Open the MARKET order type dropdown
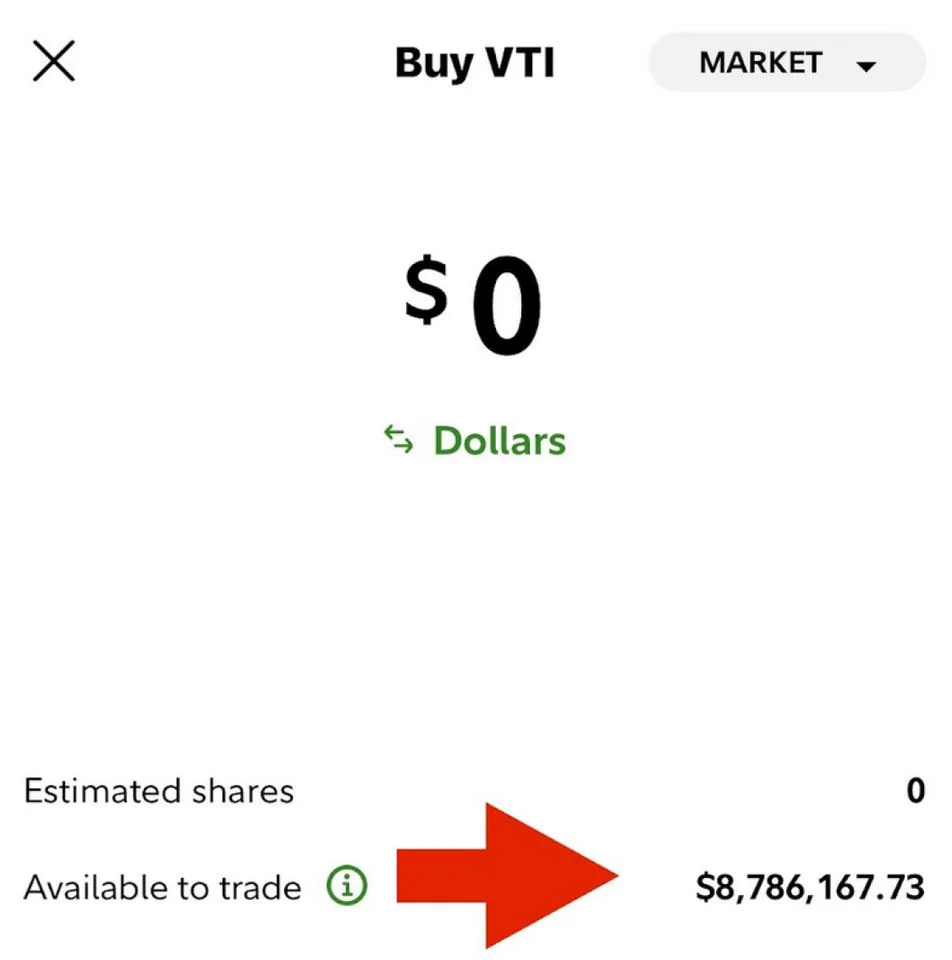952x960 pixels. click(x=786, y=63)
